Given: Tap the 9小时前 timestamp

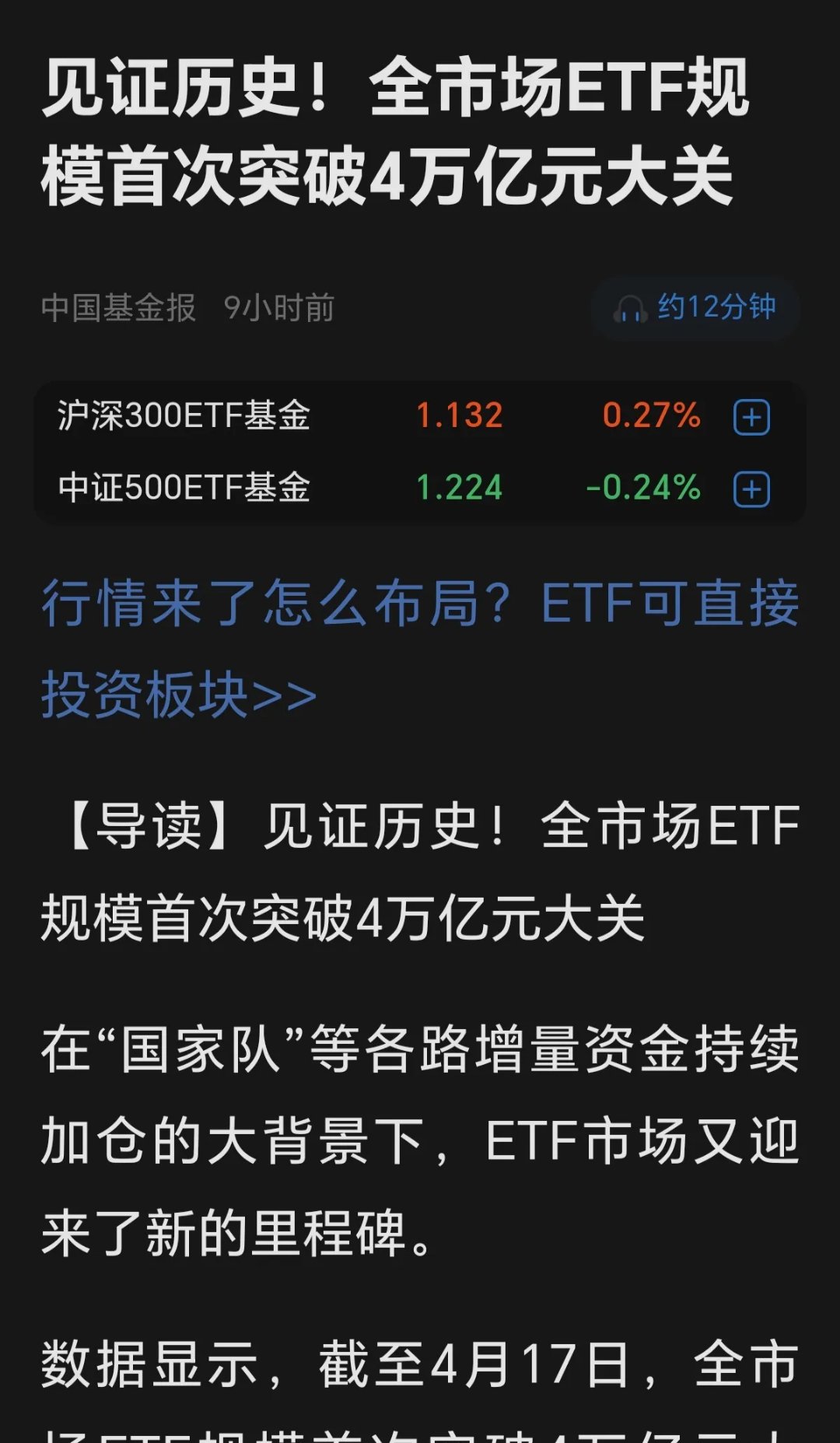Looking at the screenshot, I should (x=278, y=307).
